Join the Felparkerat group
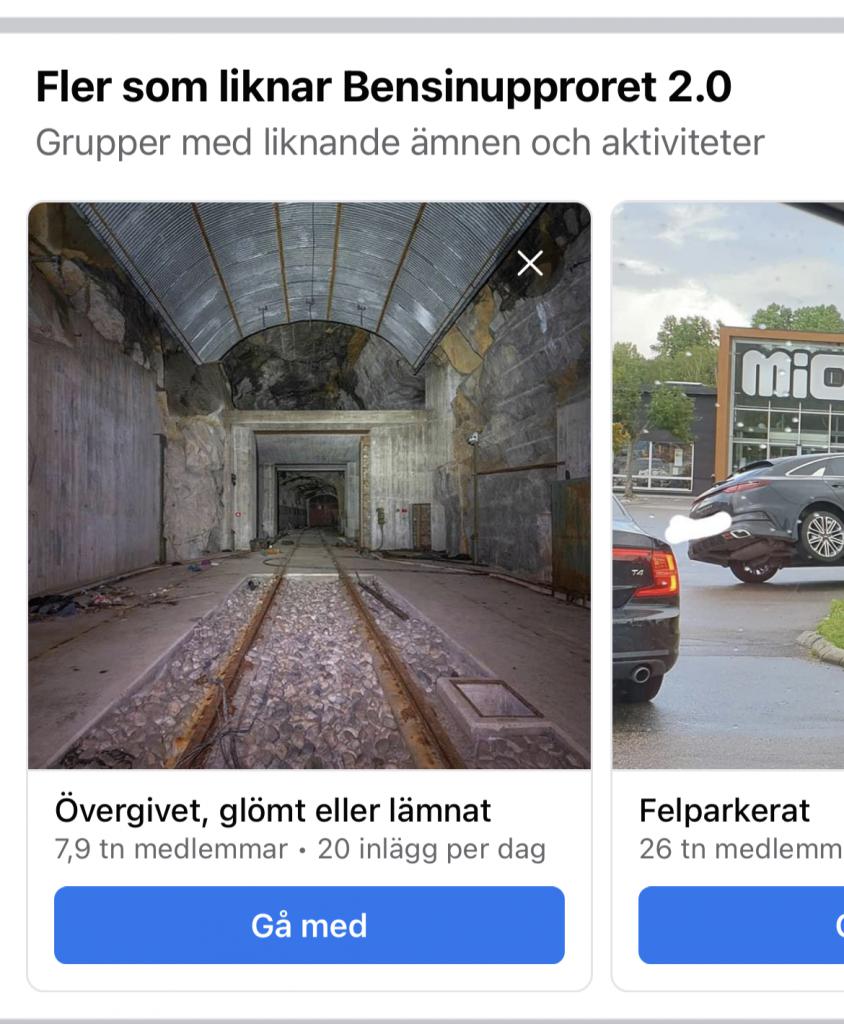Image resolution: width=844 pixels, height=1024 pixels. (741, 925)
